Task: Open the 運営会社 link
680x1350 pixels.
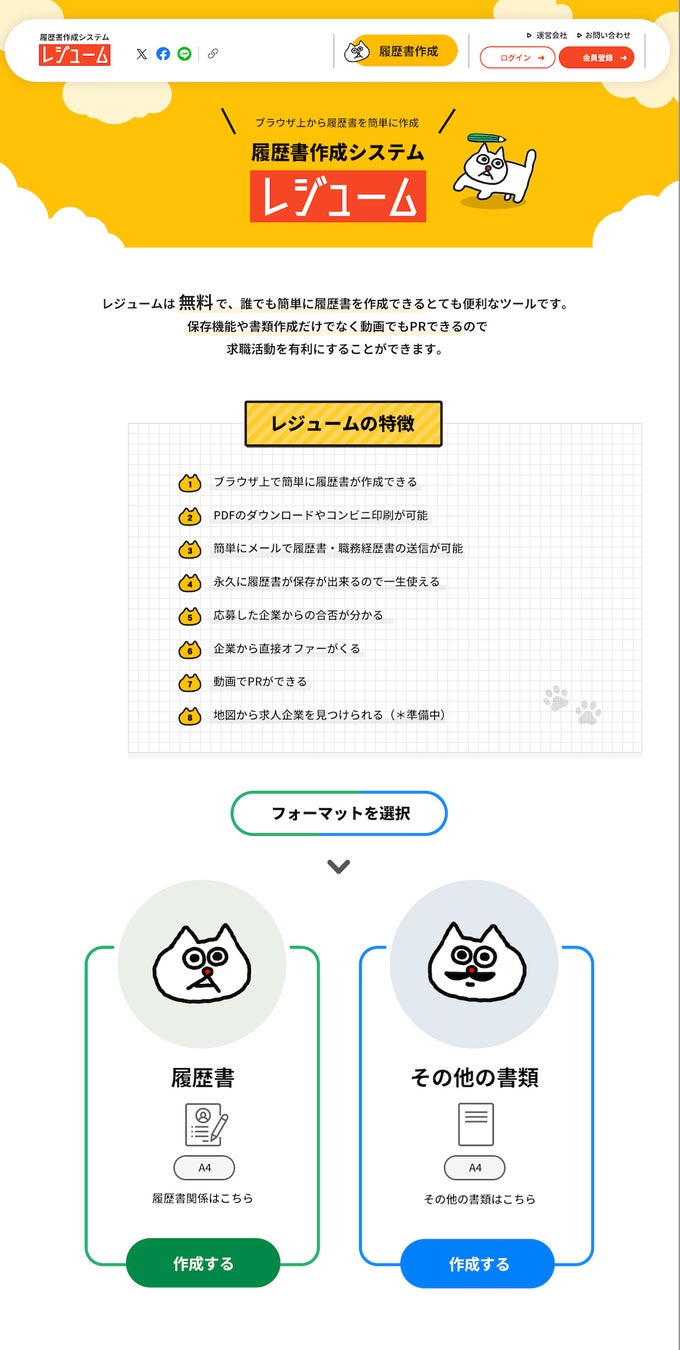Action: click(547, 35)
